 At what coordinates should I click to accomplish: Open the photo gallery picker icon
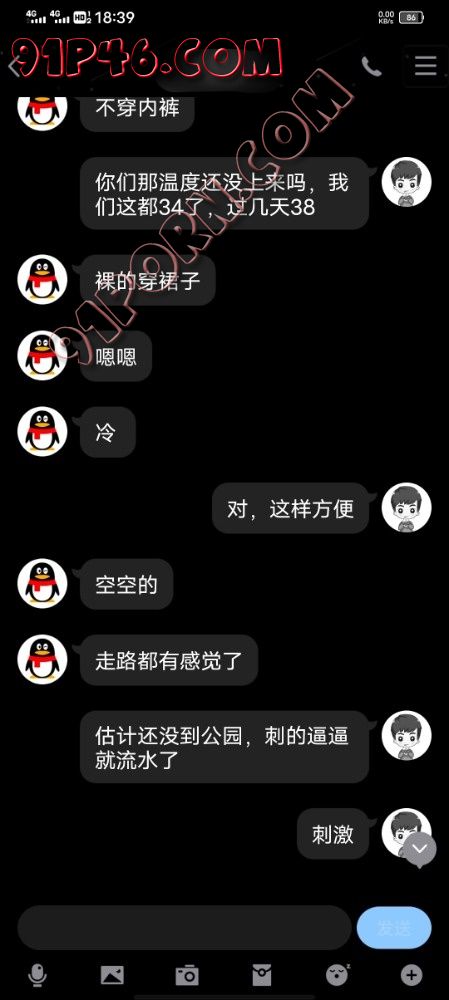point(112,975)
